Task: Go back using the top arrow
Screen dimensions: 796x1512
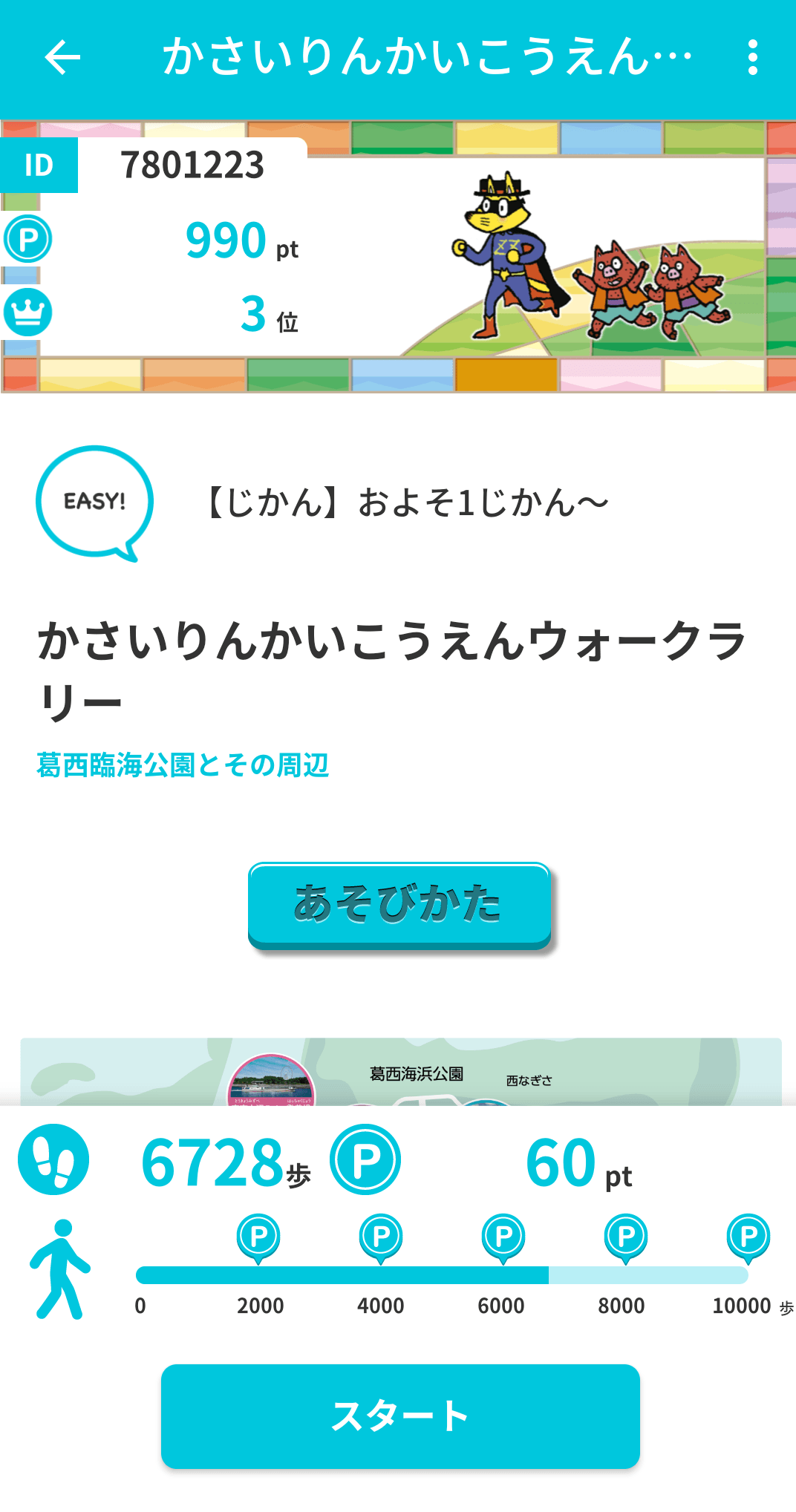Action: tap(62, 58)
